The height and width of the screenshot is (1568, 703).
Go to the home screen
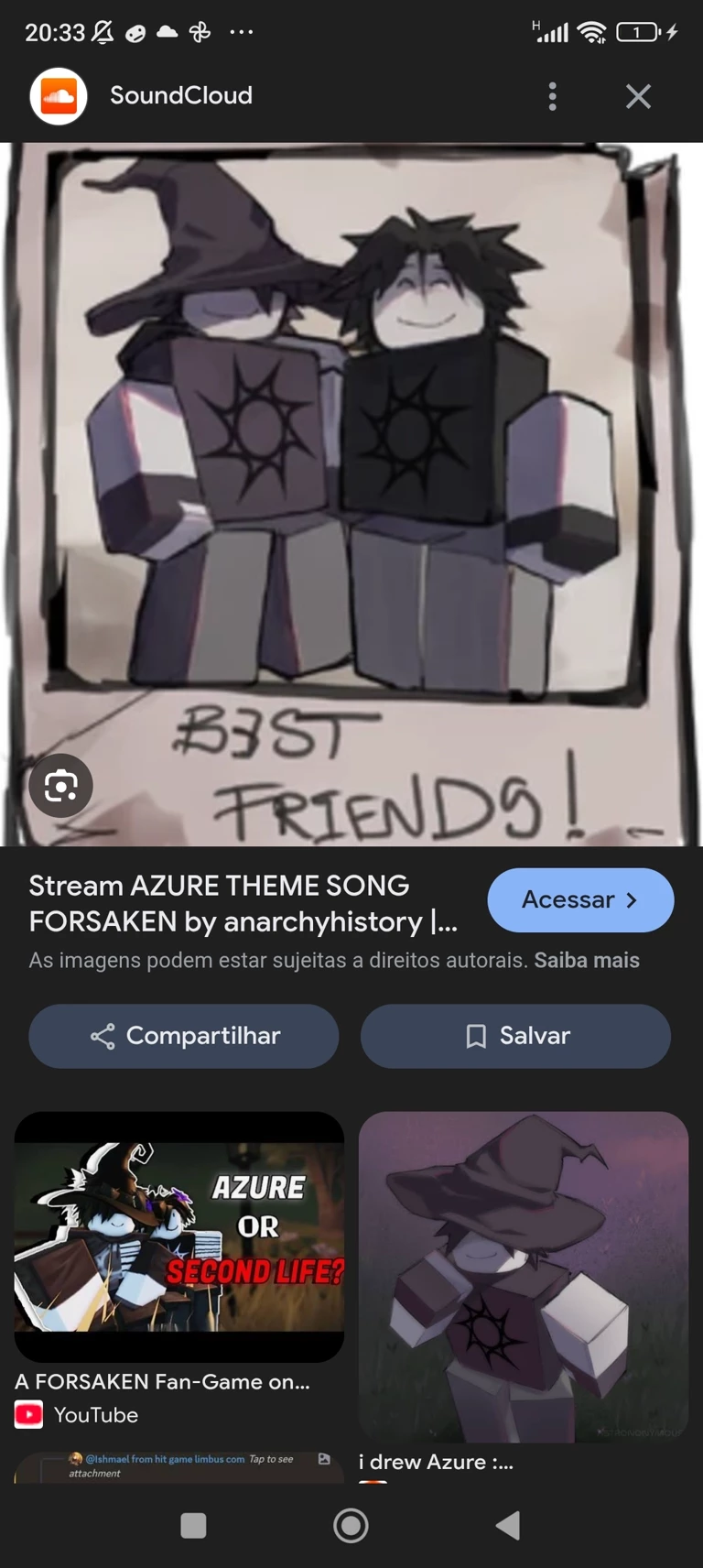(x=351, y=1525)
